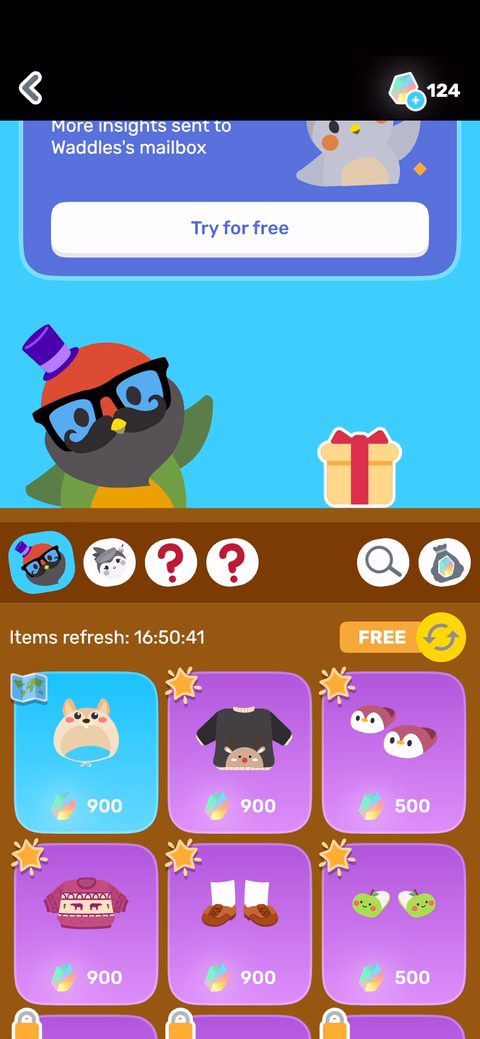Select the black reindeer sweater for 900

pos(239,752)
